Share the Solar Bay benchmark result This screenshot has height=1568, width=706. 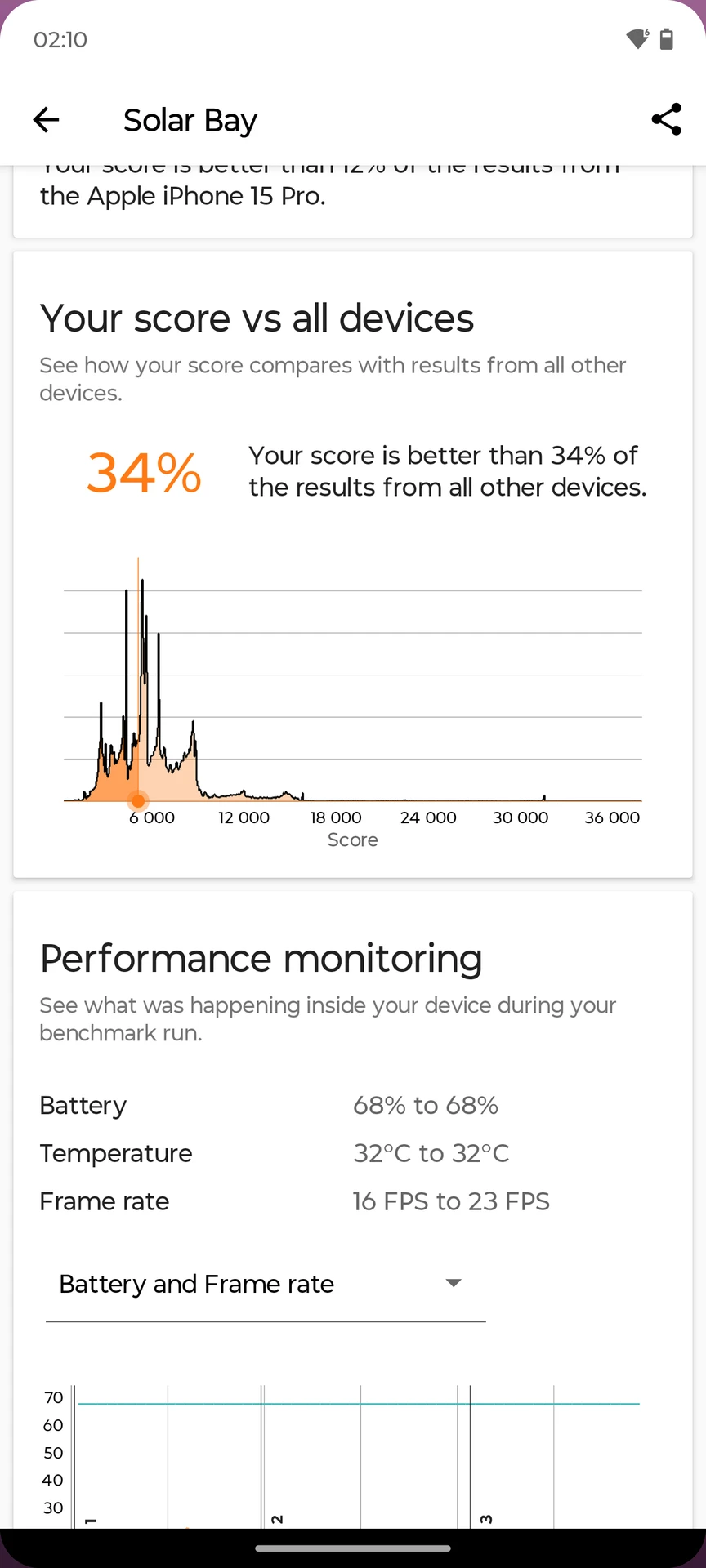pyautogui.click(x=666, y=120)
